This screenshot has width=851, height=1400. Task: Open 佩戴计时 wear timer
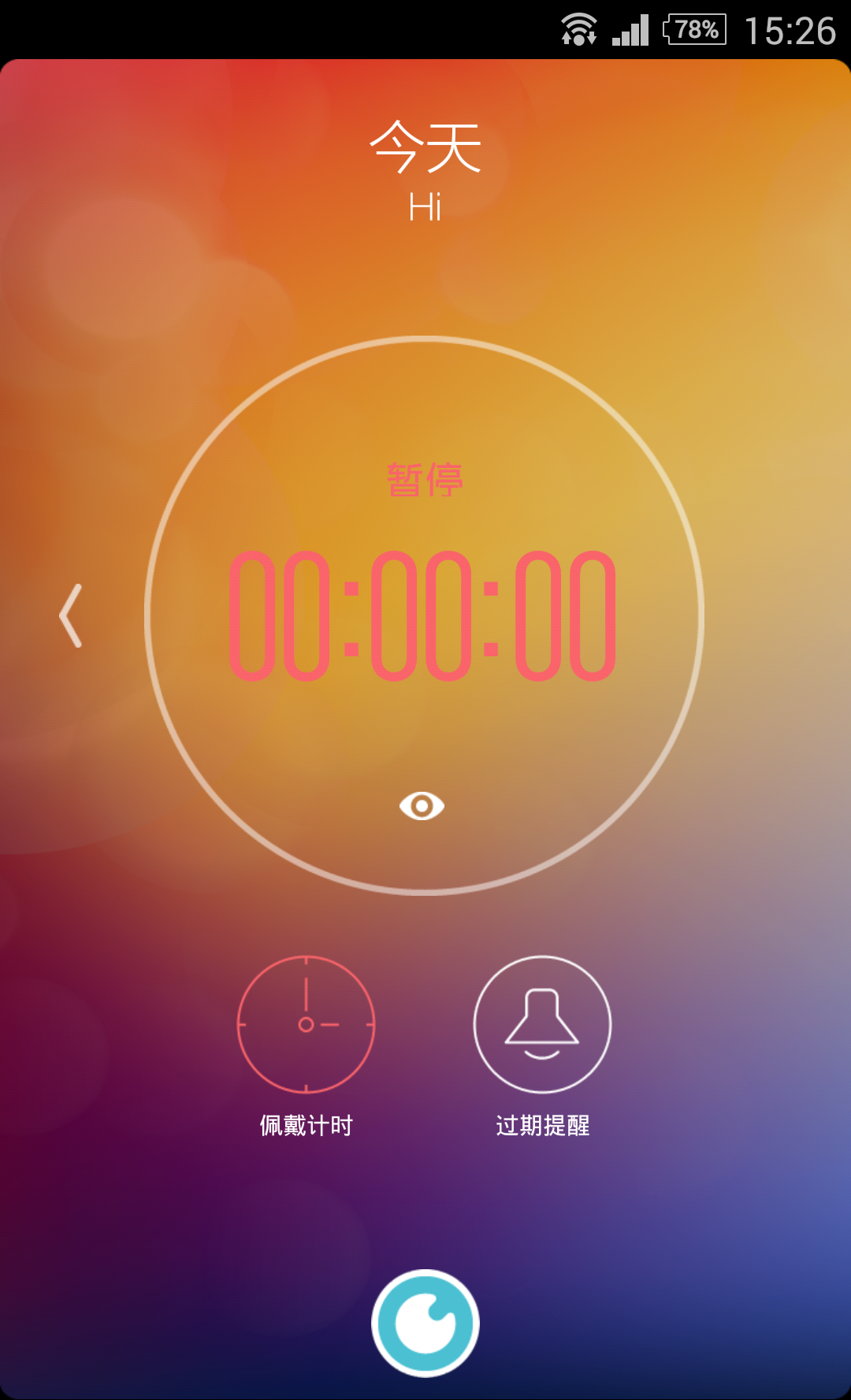click(x=306, y=1024)
